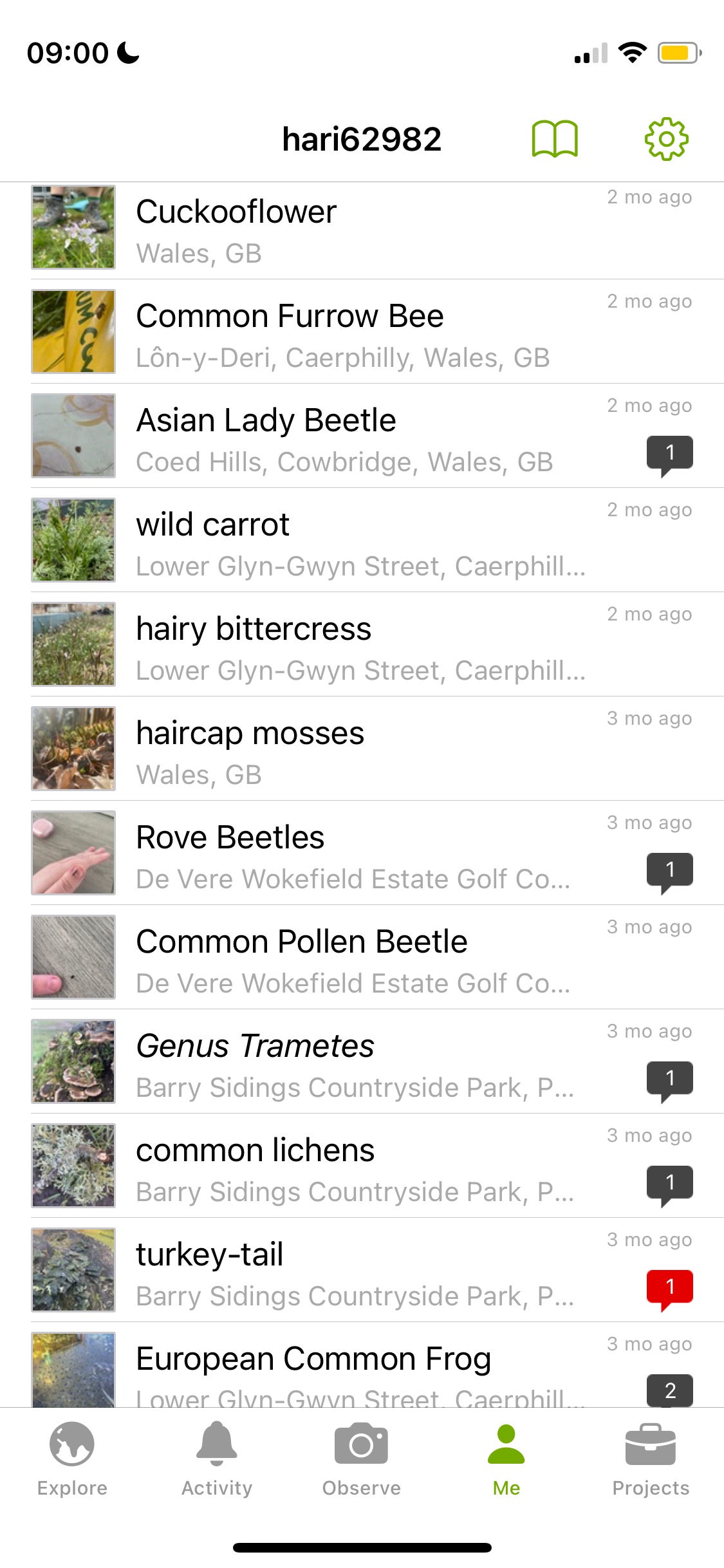Screen dimensions: 724x1568
Task: Switch to the Activity tab
Action: tap(217, 1459)
